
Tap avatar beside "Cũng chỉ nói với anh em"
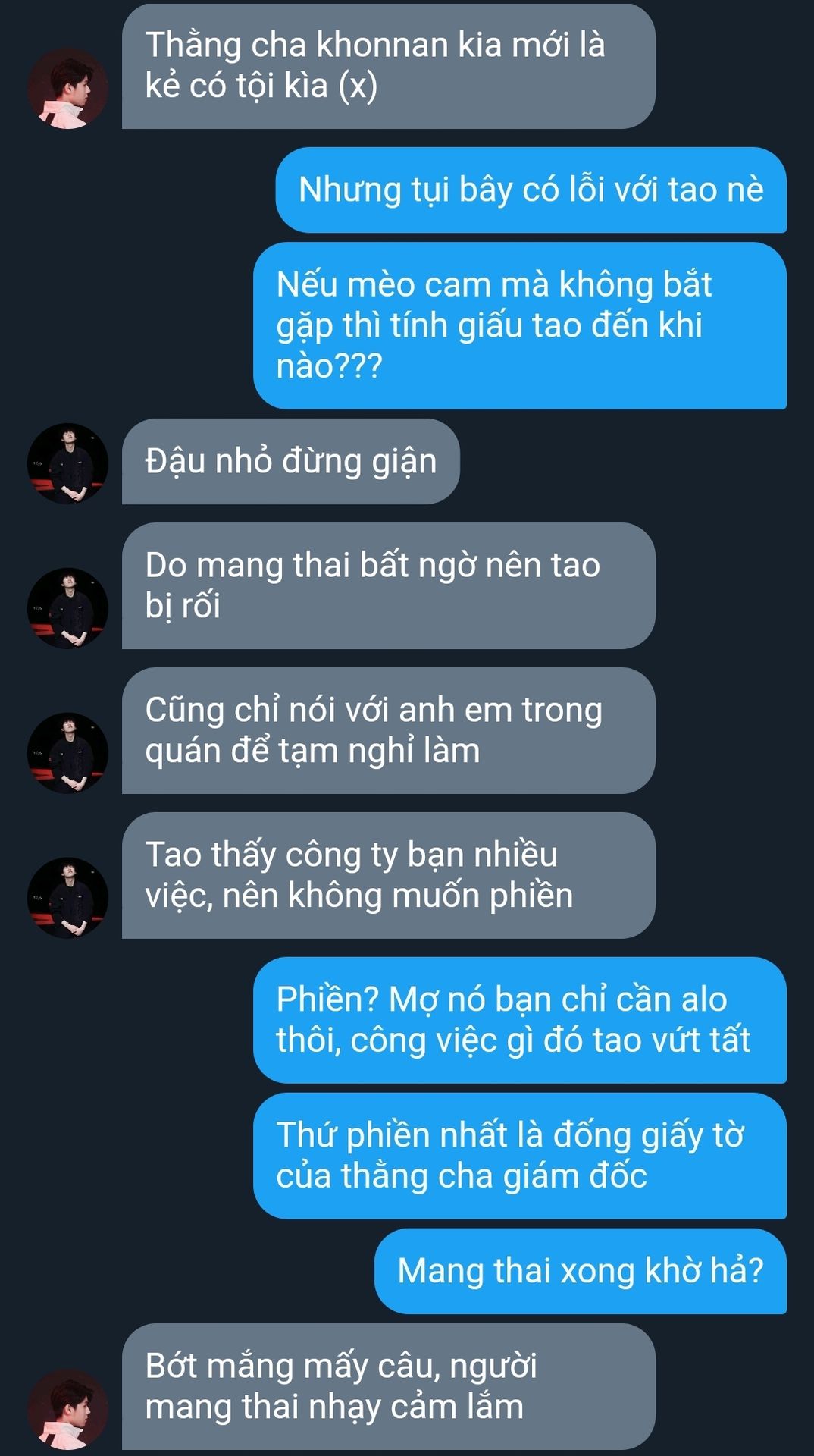tap(68, 753)
